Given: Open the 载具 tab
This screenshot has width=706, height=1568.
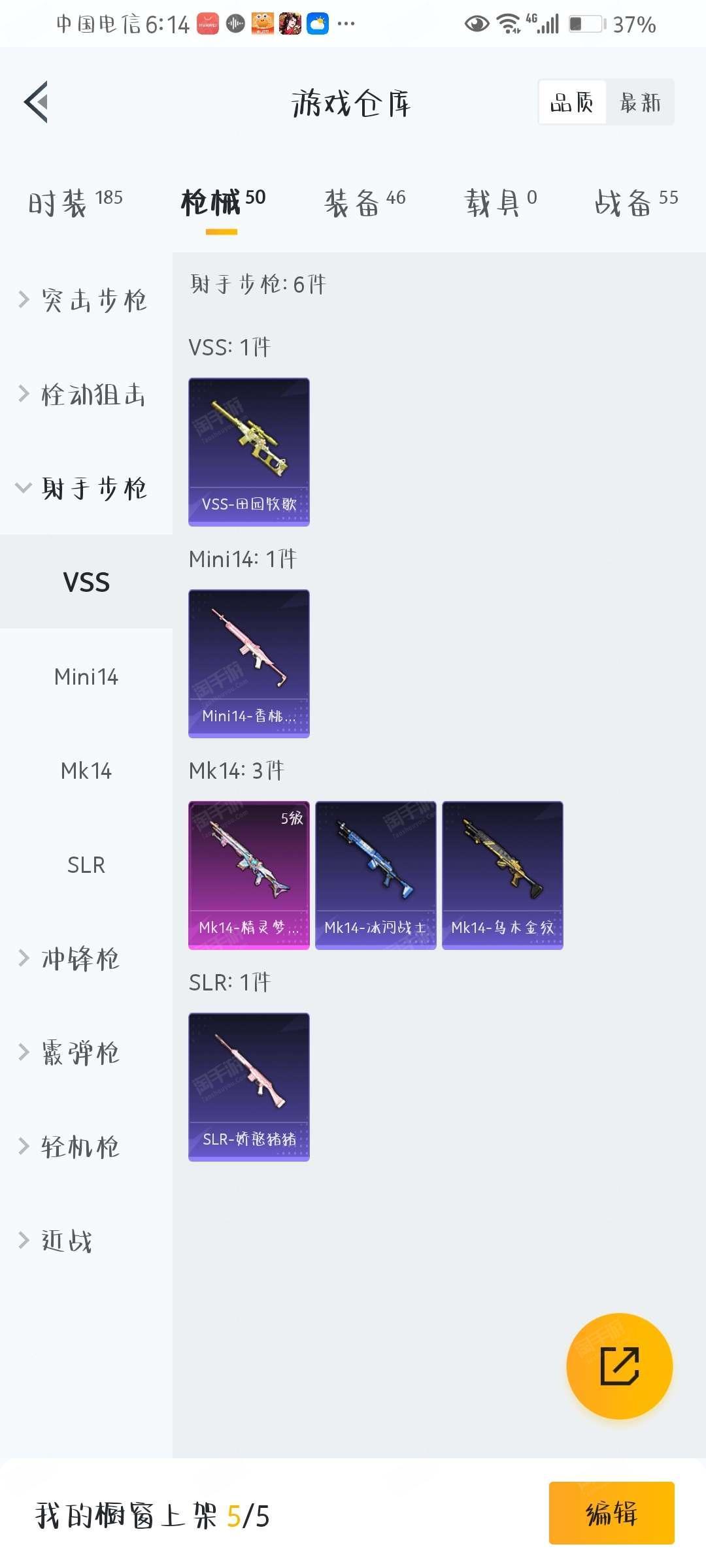Looking at the screenshot, I should pos(501,203).
